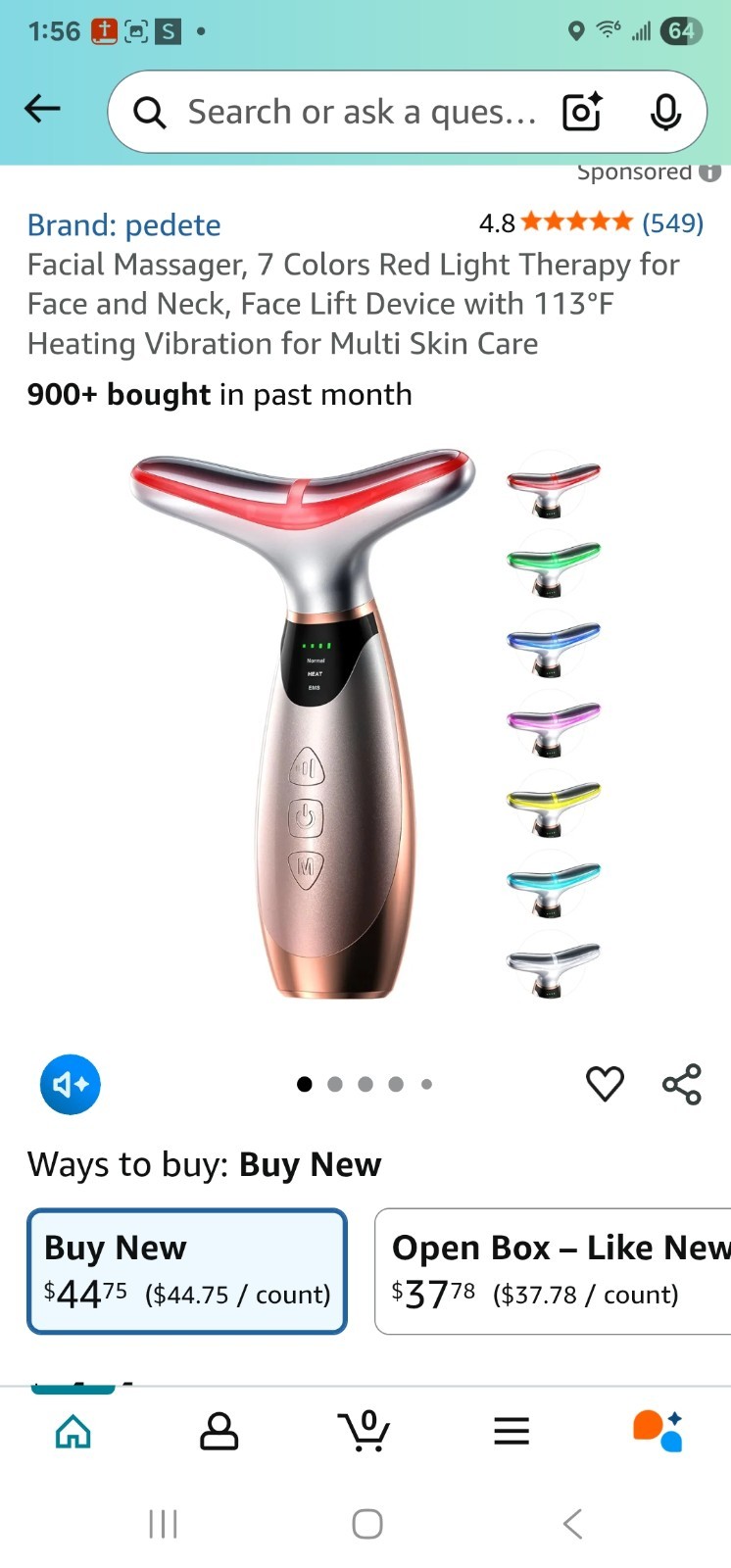Open the account profile tab
Viewport: 731px width, 1568px height.
(219, 1433)
